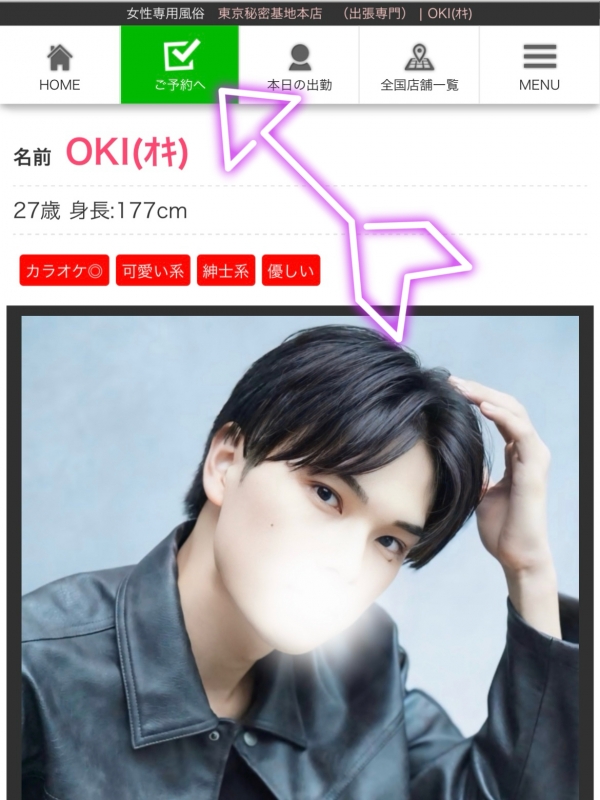Image resolution: width=600 pixels, height=800 pixels.
Task: Open OKI's profile photo
Action: pos(300,560)
